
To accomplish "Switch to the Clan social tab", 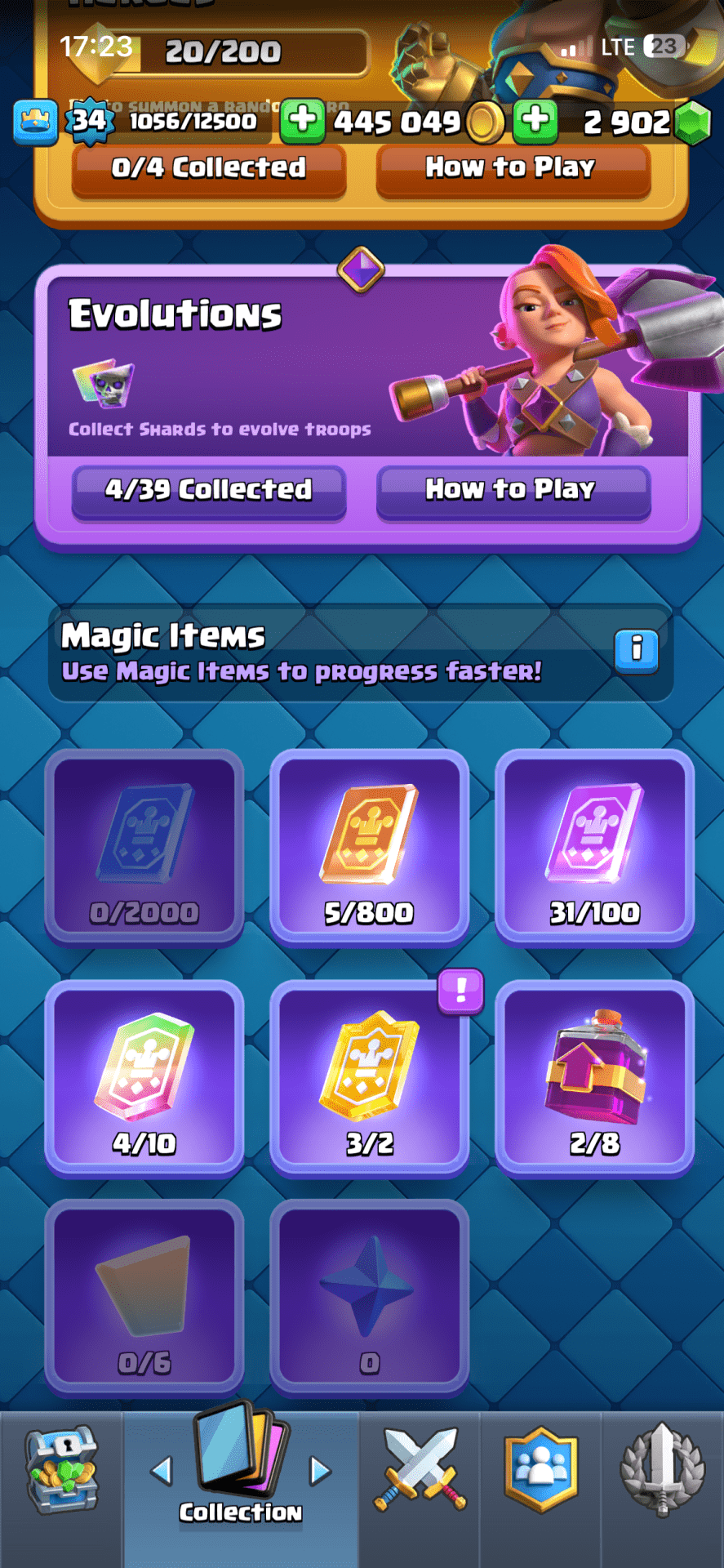I will [540, 1470].
